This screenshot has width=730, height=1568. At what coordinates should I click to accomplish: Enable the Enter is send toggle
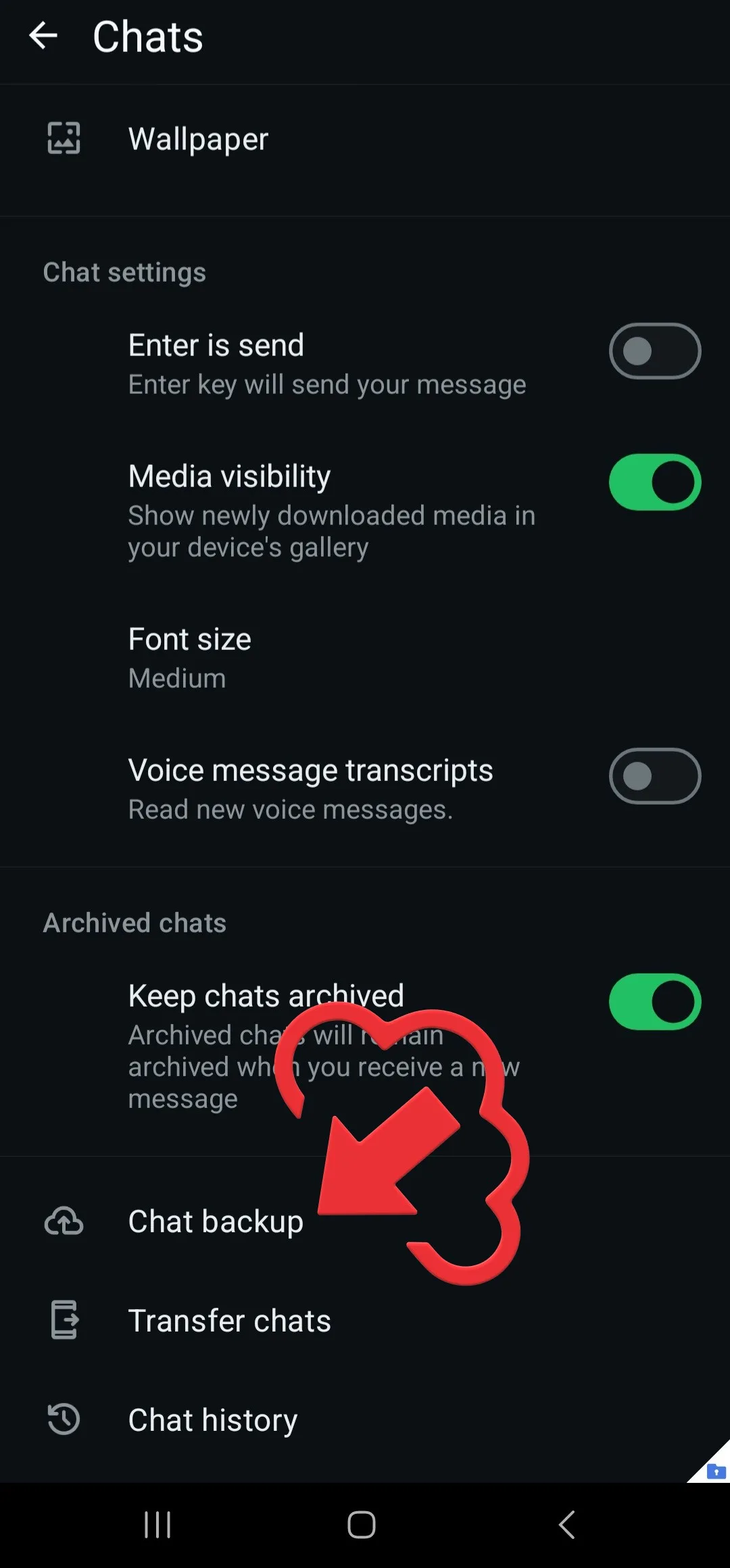click(654, 351)
